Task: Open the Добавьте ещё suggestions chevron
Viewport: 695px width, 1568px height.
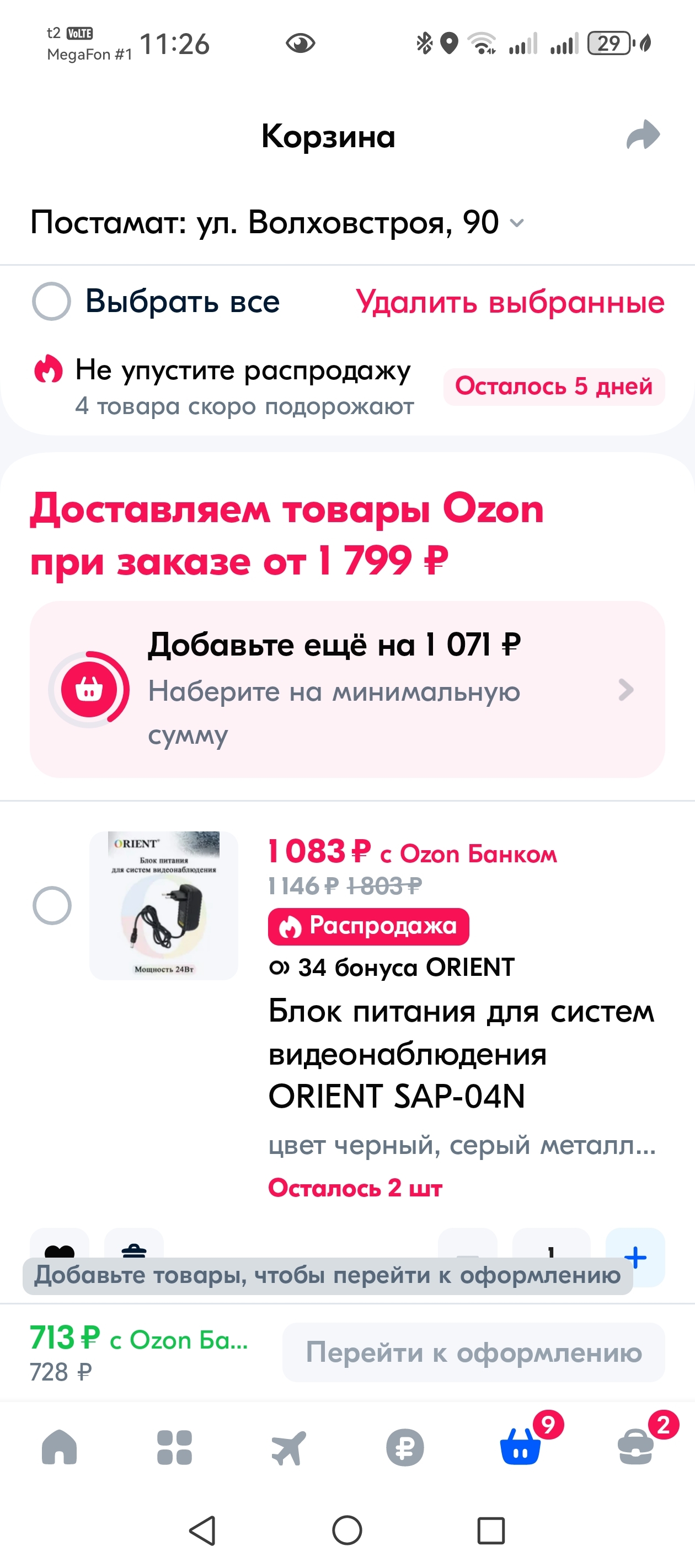Action: click(626, 692)
